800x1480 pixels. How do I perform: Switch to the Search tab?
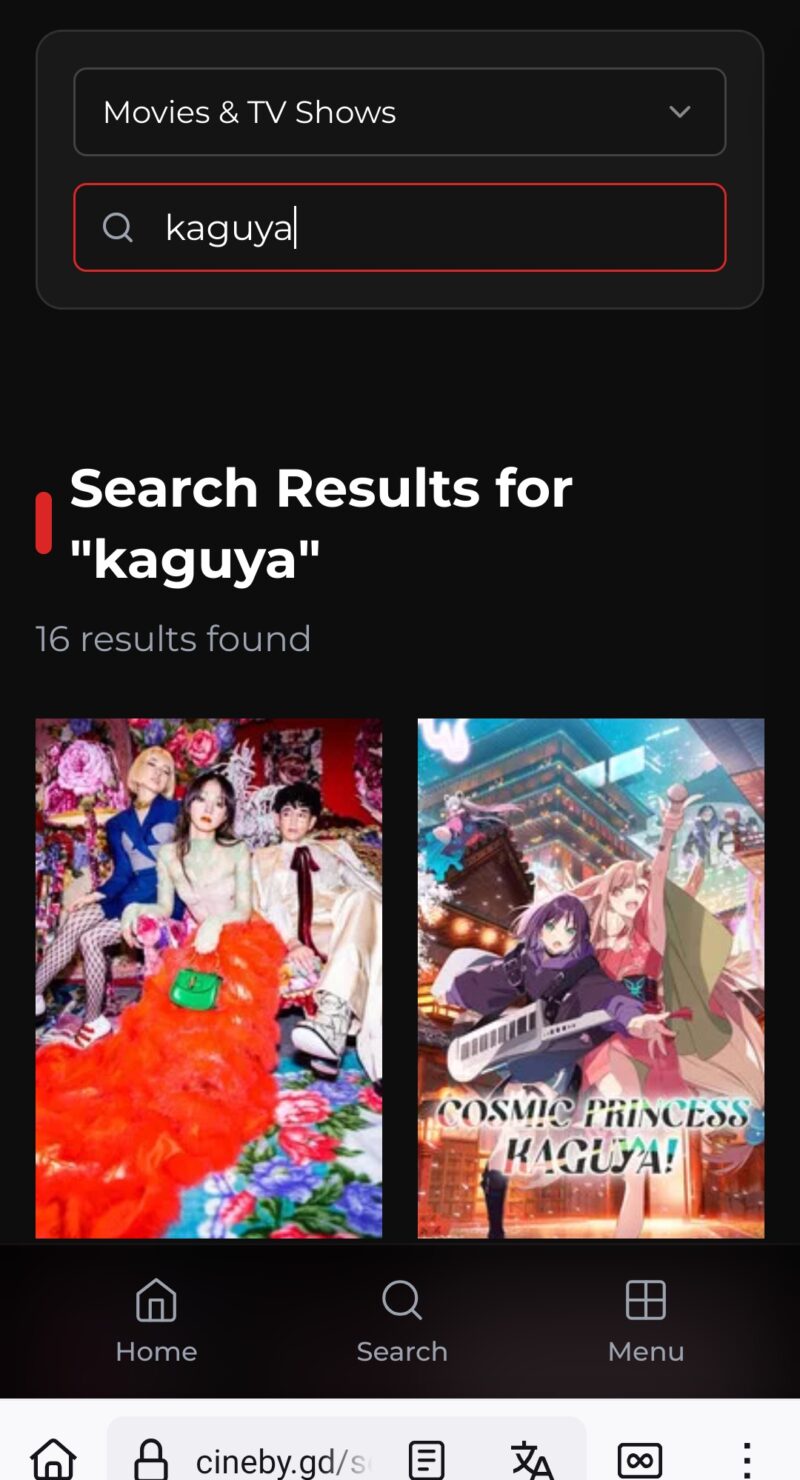coord(402,1322)
